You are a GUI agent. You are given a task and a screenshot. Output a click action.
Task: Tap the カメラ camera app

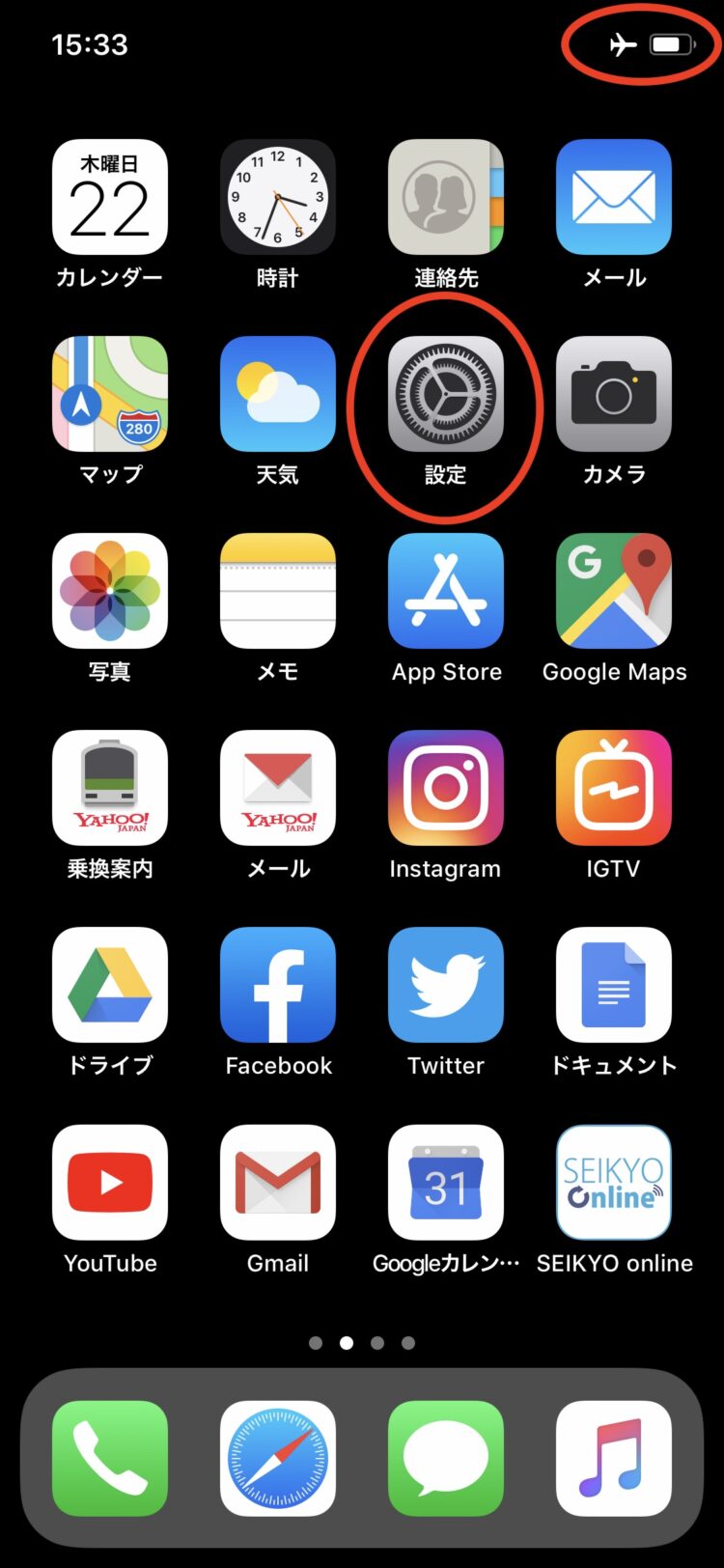[x=613, y=394]
